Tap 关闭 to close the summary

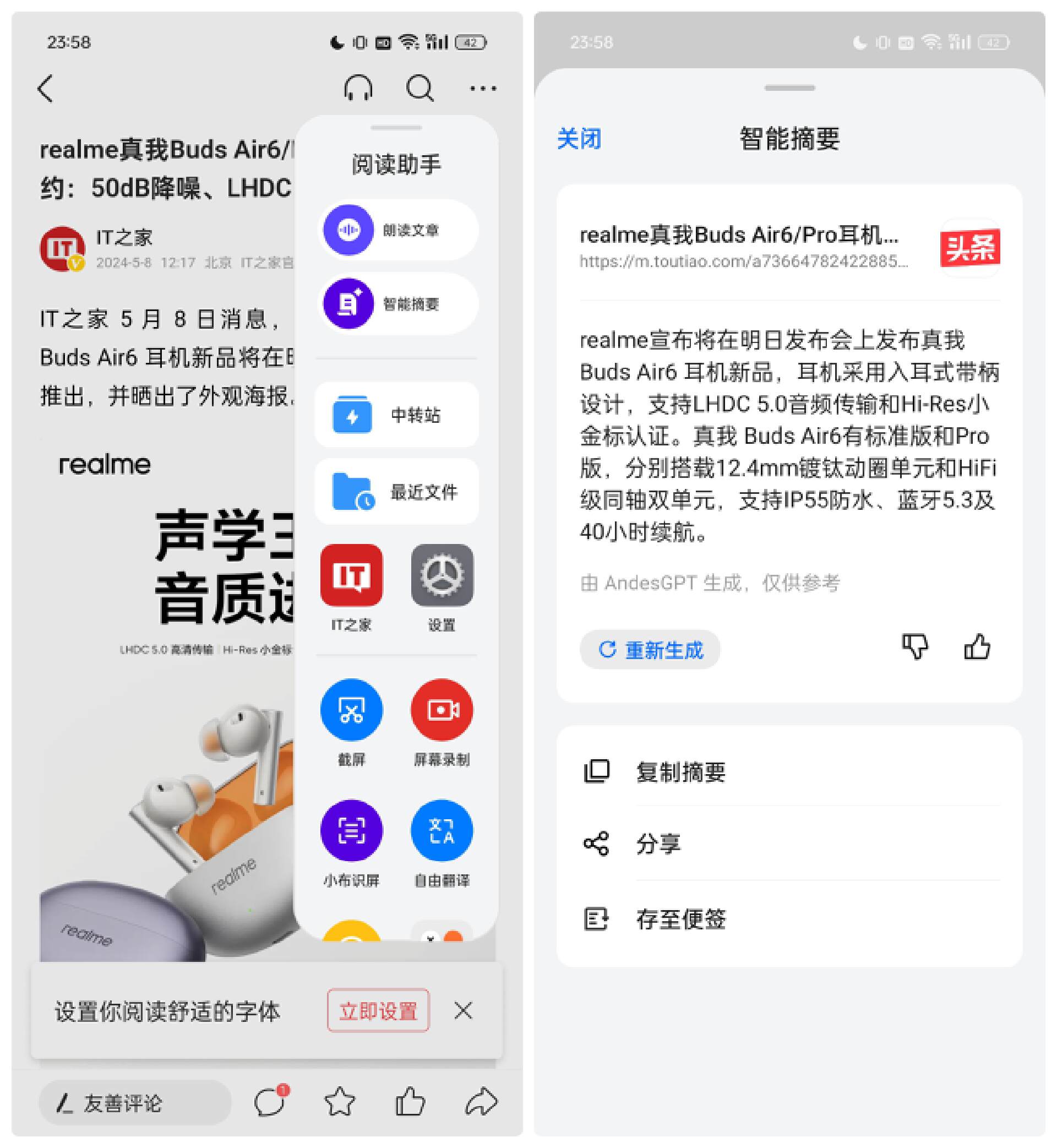(579, 139)
